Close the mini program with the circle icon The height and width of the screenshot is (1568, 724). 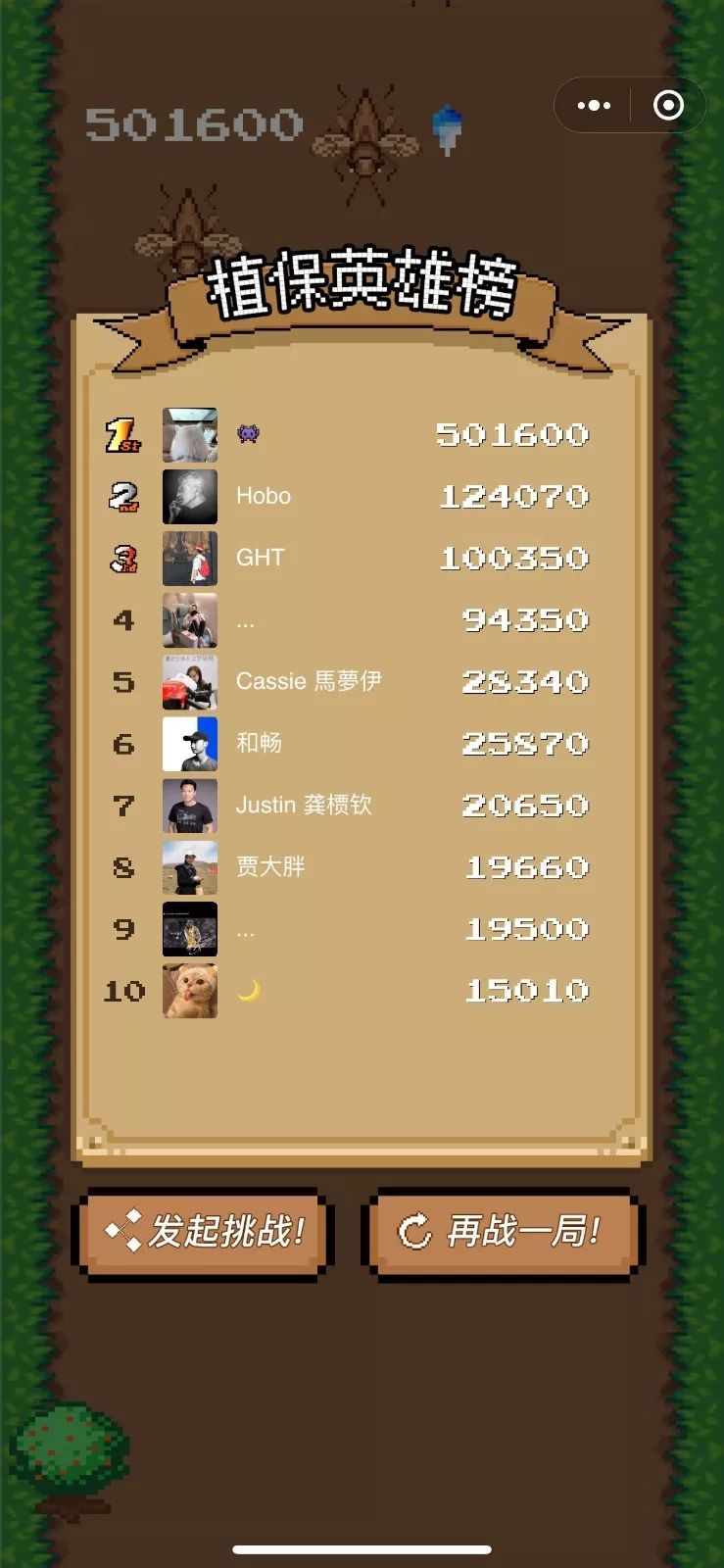point(668,105)
